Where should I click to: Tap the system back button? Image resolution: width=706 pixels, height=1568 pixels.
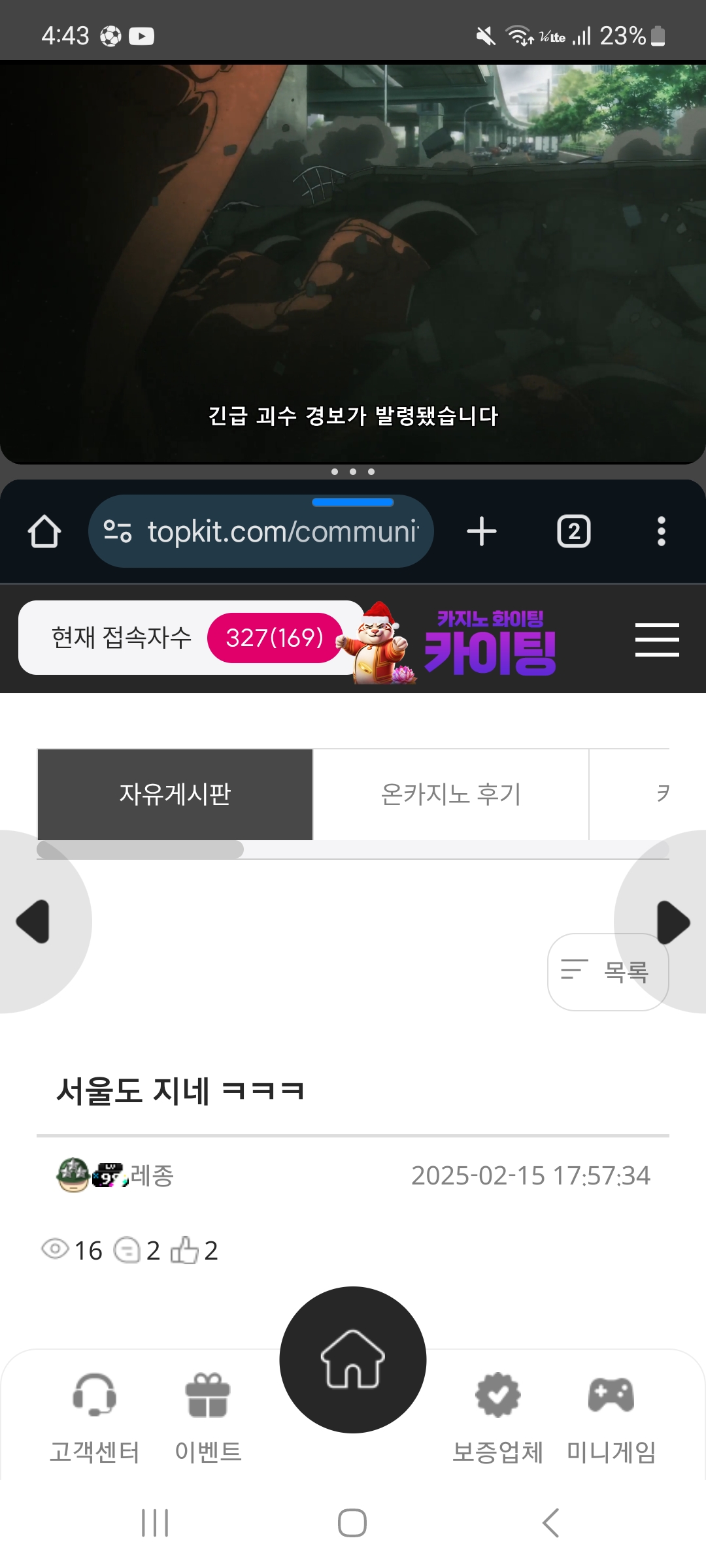tap(550, 1523)
